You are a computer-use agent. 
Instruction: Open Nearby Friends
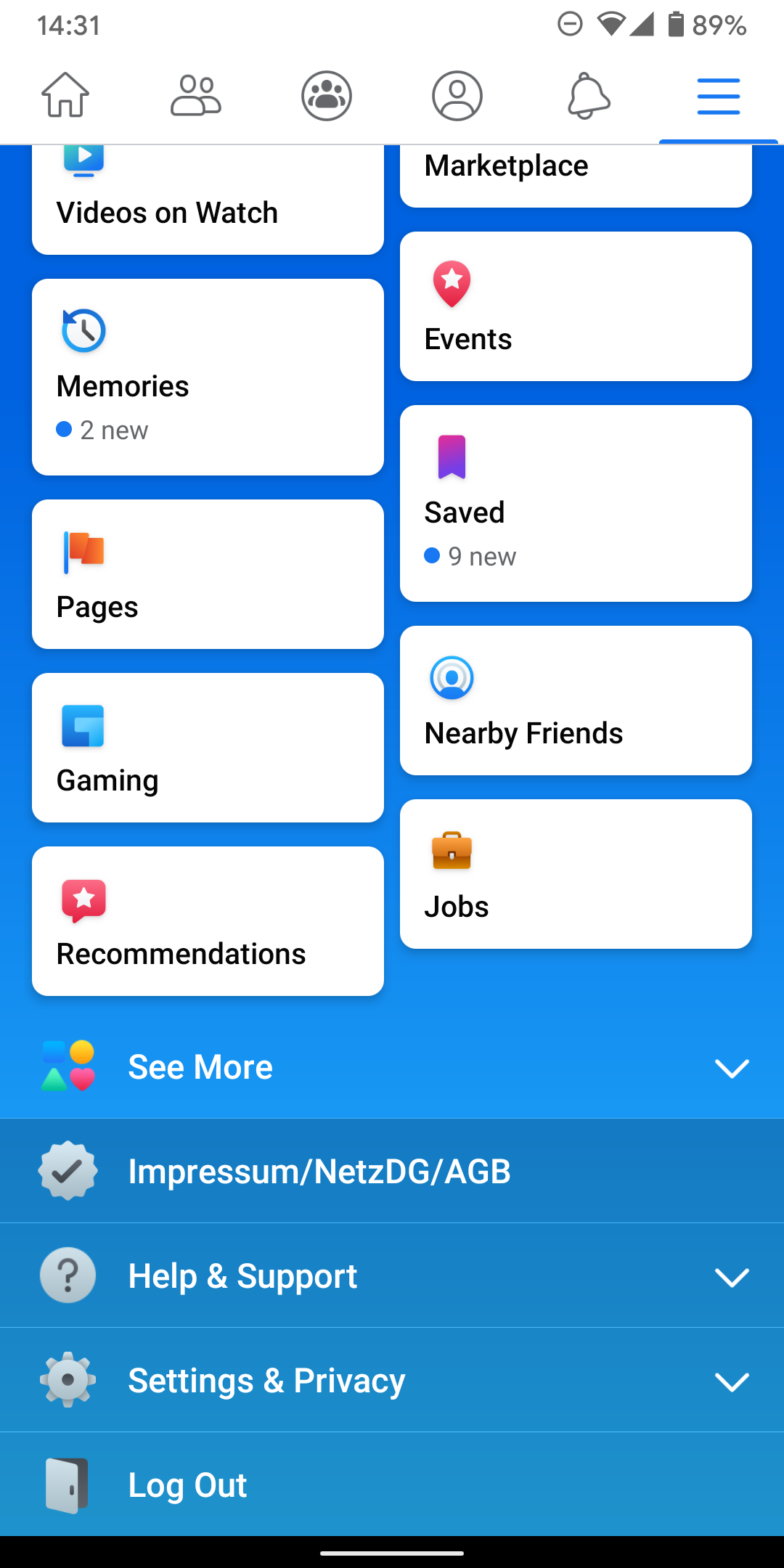(575, 699)
